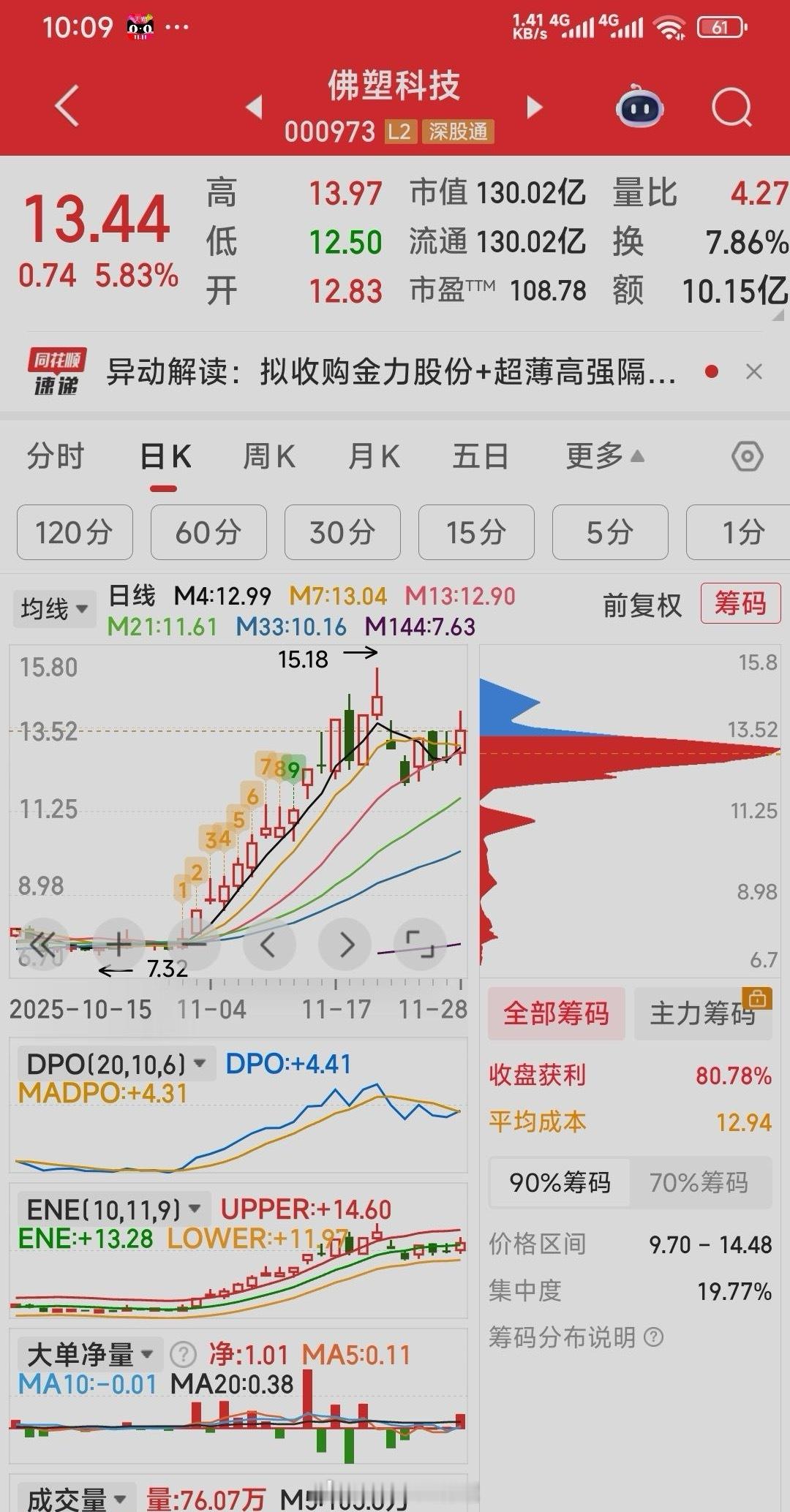Screen dimensions: 790x1512
Task: Open the 均线 indicator dropdown
Action: coord(54,608)
